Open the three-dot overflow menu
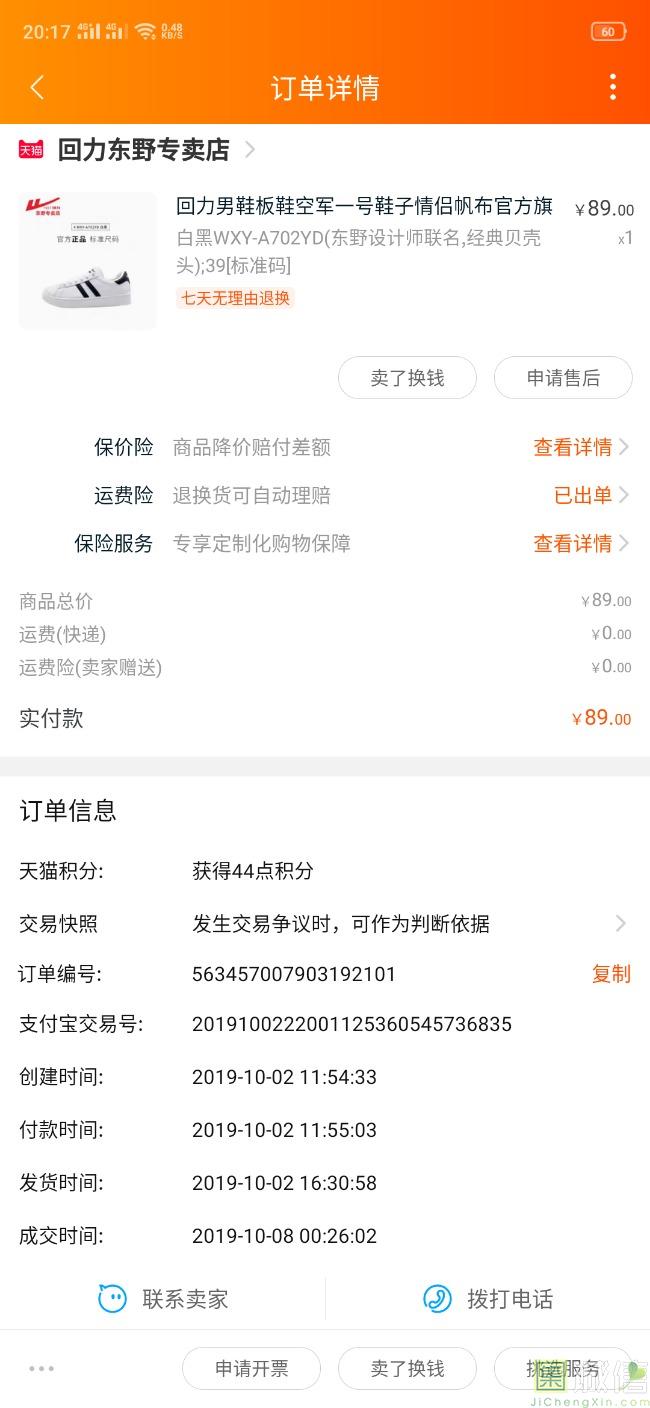The height and width of the screenshot is (1408, 650). (x=612, y=88)
